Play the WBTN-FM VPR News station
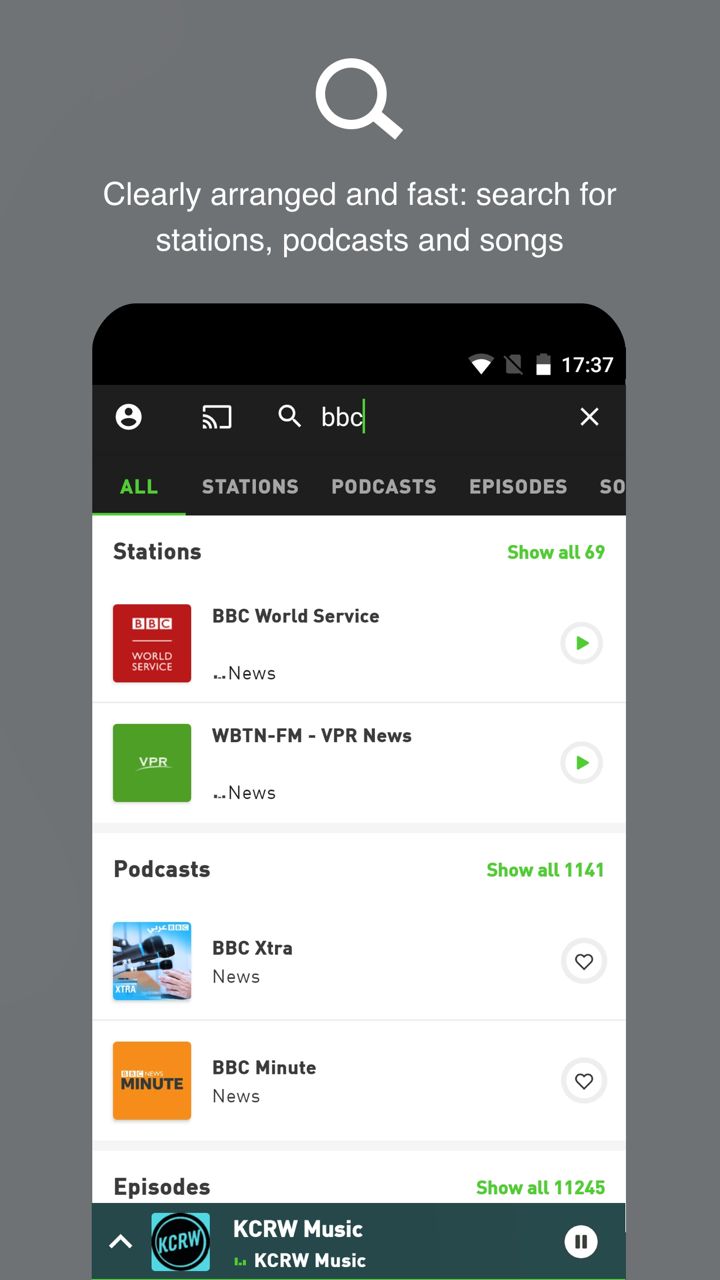The image size is (720, 1280). [581, 763]
